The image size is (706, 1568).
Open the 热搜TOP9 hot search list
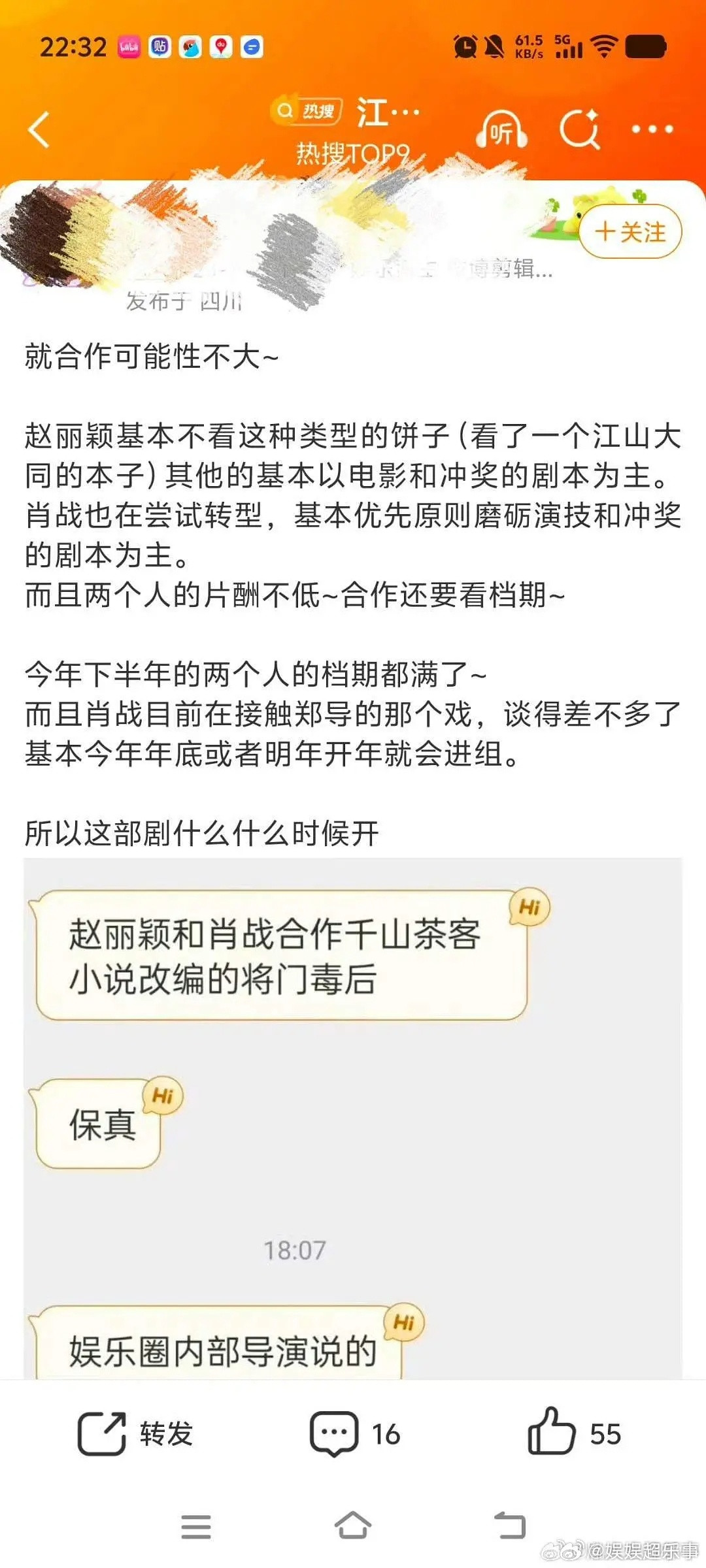coord(352,150)
